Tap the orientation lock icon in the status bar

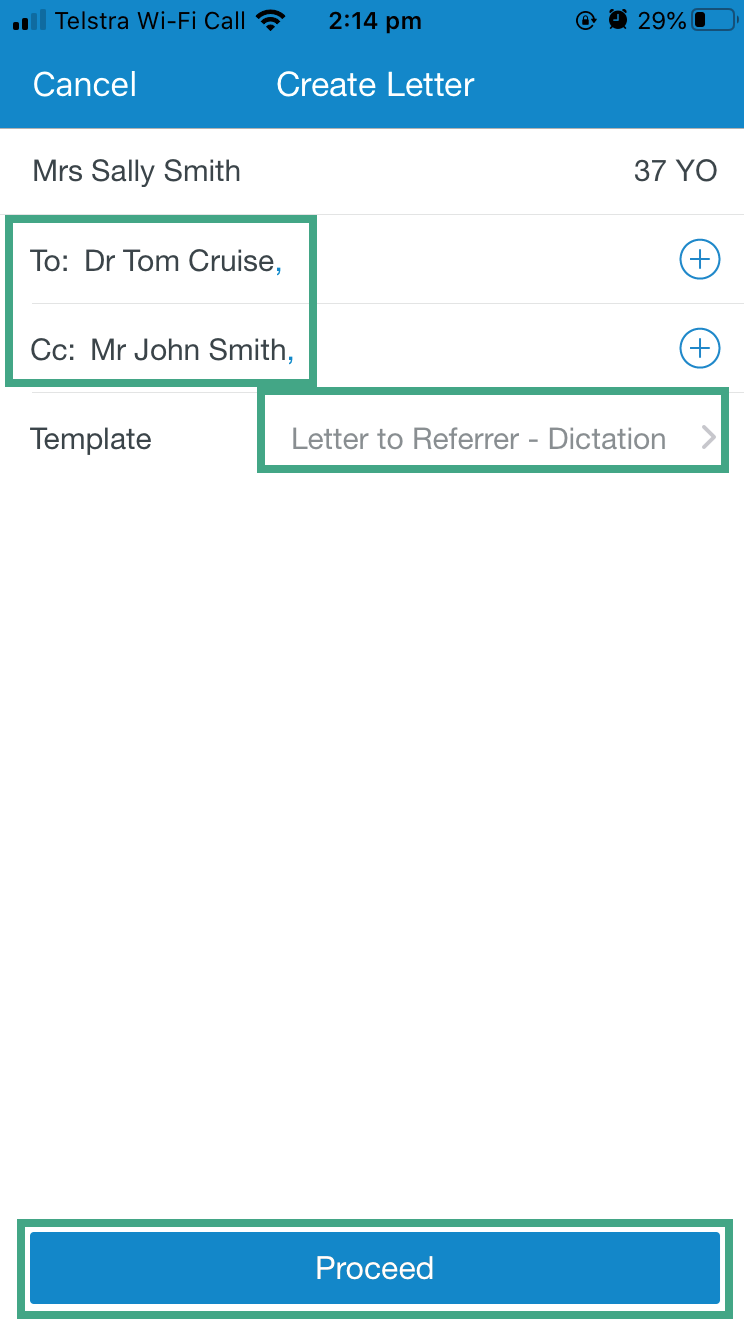[587, 19]
